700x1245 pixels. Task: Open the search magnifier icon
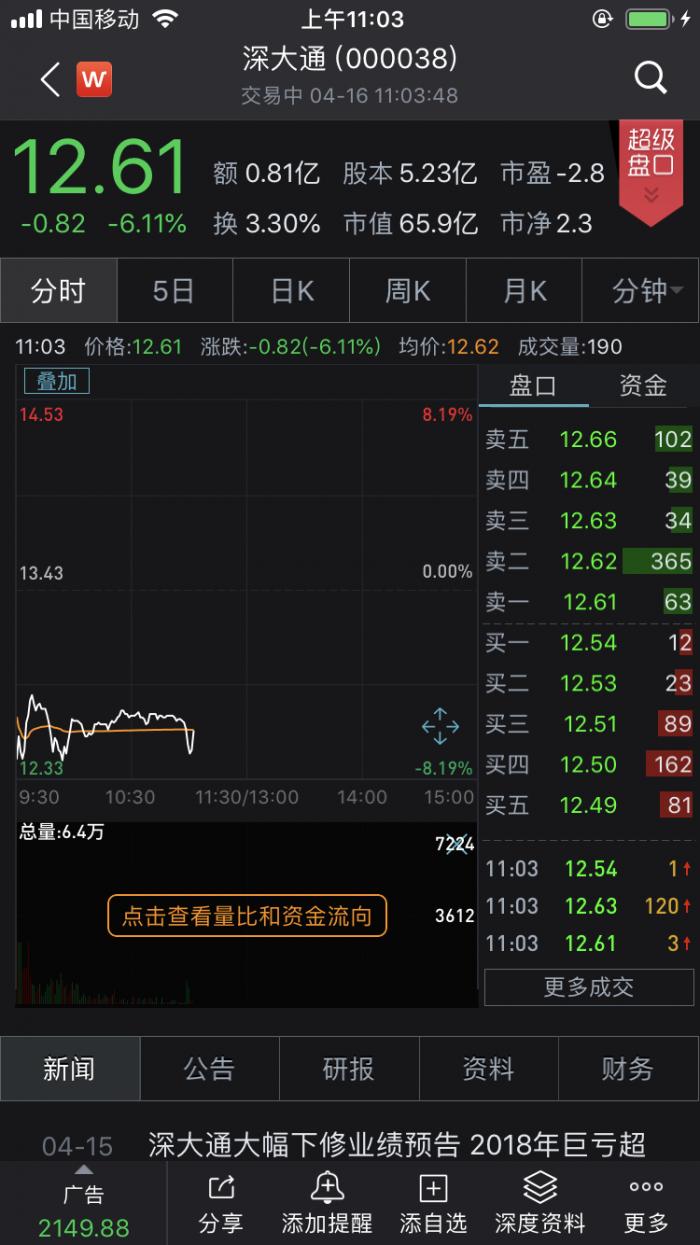click(650, 77)
